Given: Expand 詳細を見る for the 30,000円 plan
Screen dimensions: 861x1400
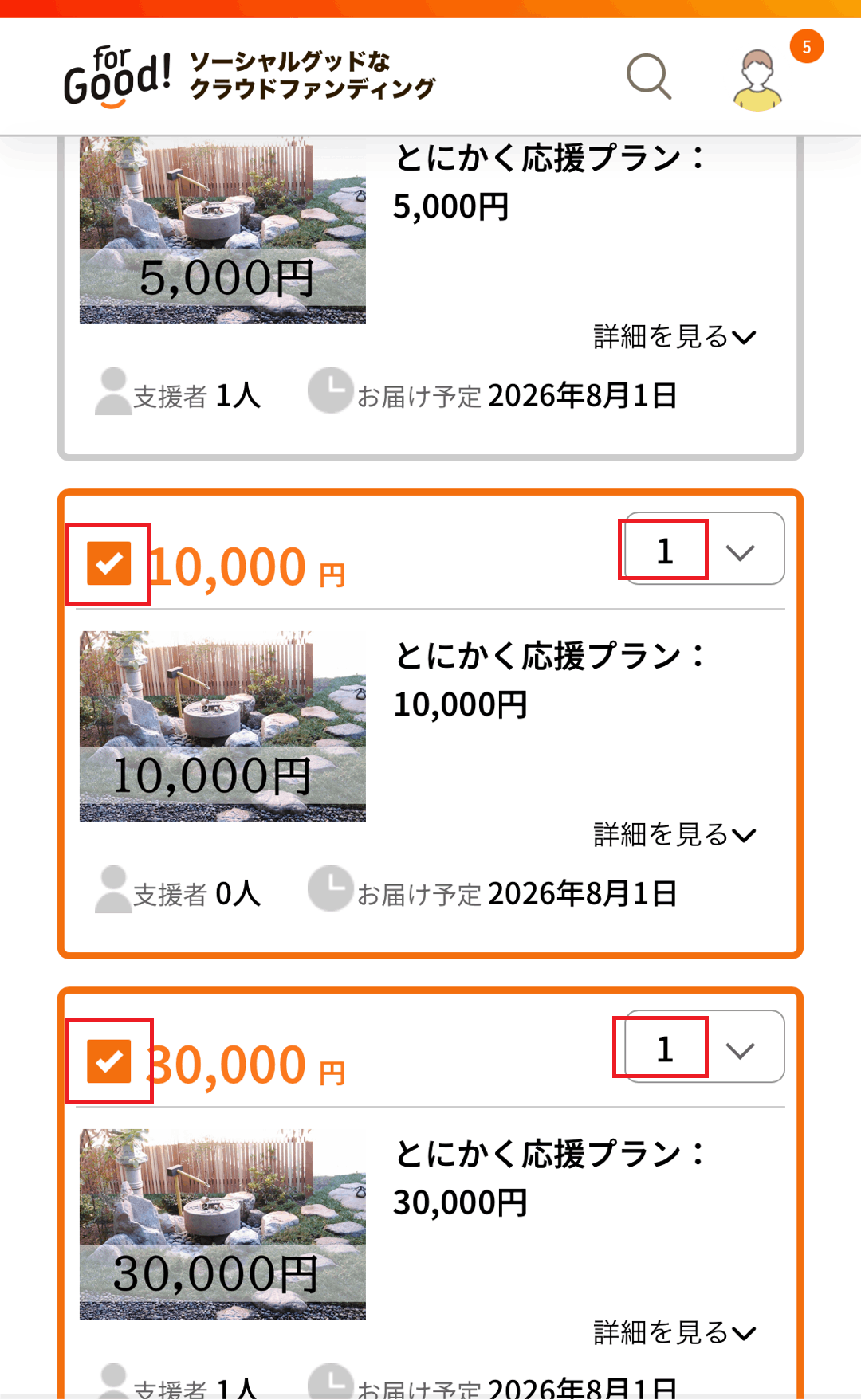Looking at the screenshot, I should pyautogui.click(x=674, y=1333).
